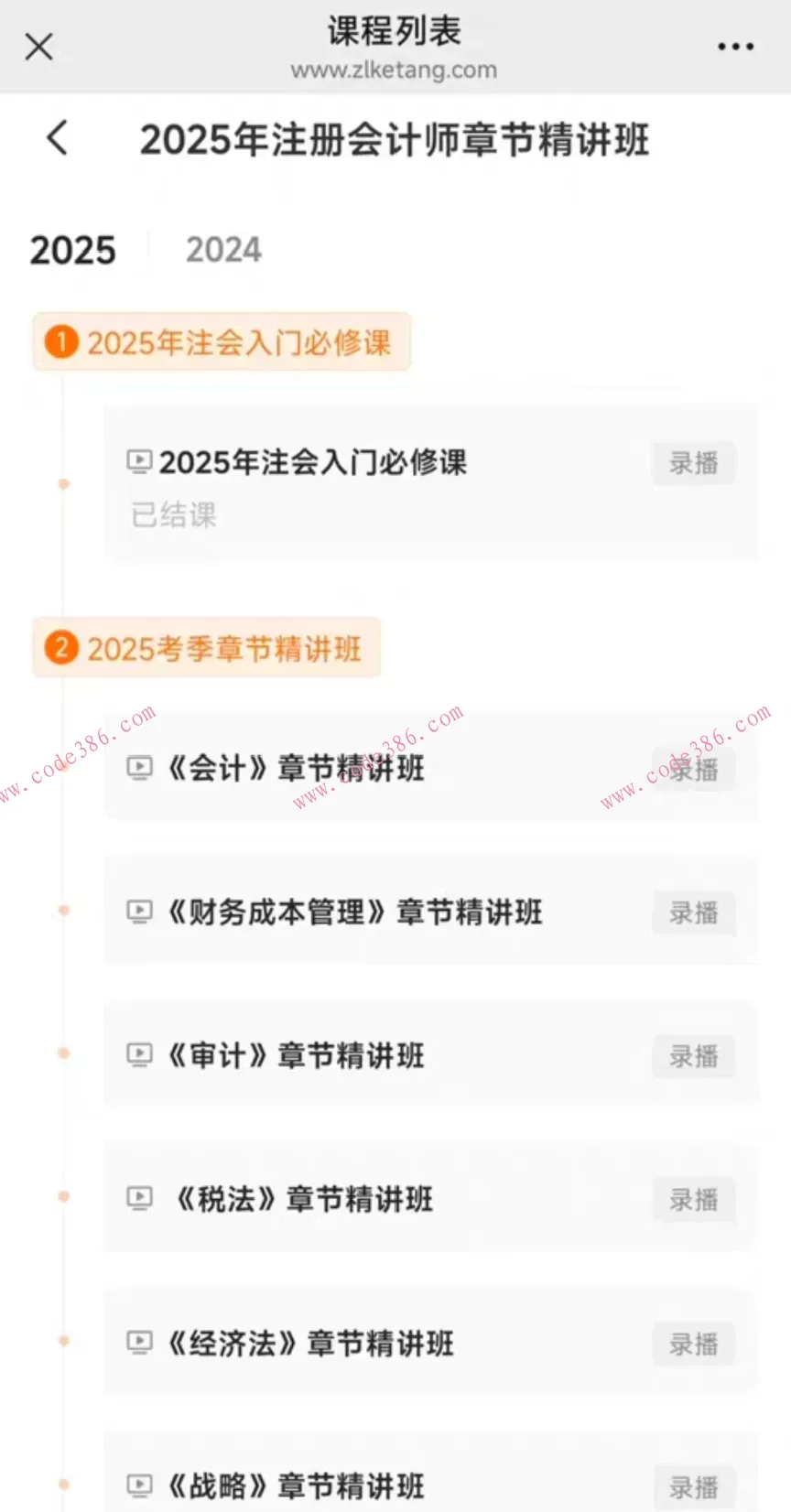Click the video icon beside 《会计》章节精讲班

click(x=139, y=769)
